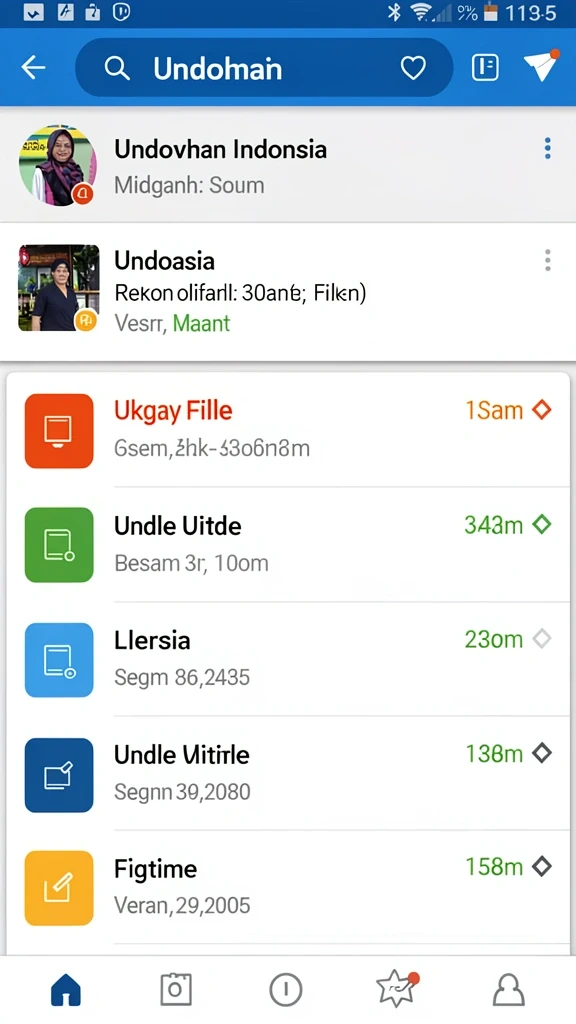576x1024 pixels.
Task: Open the circled info tab
Action: pos(285,990)
